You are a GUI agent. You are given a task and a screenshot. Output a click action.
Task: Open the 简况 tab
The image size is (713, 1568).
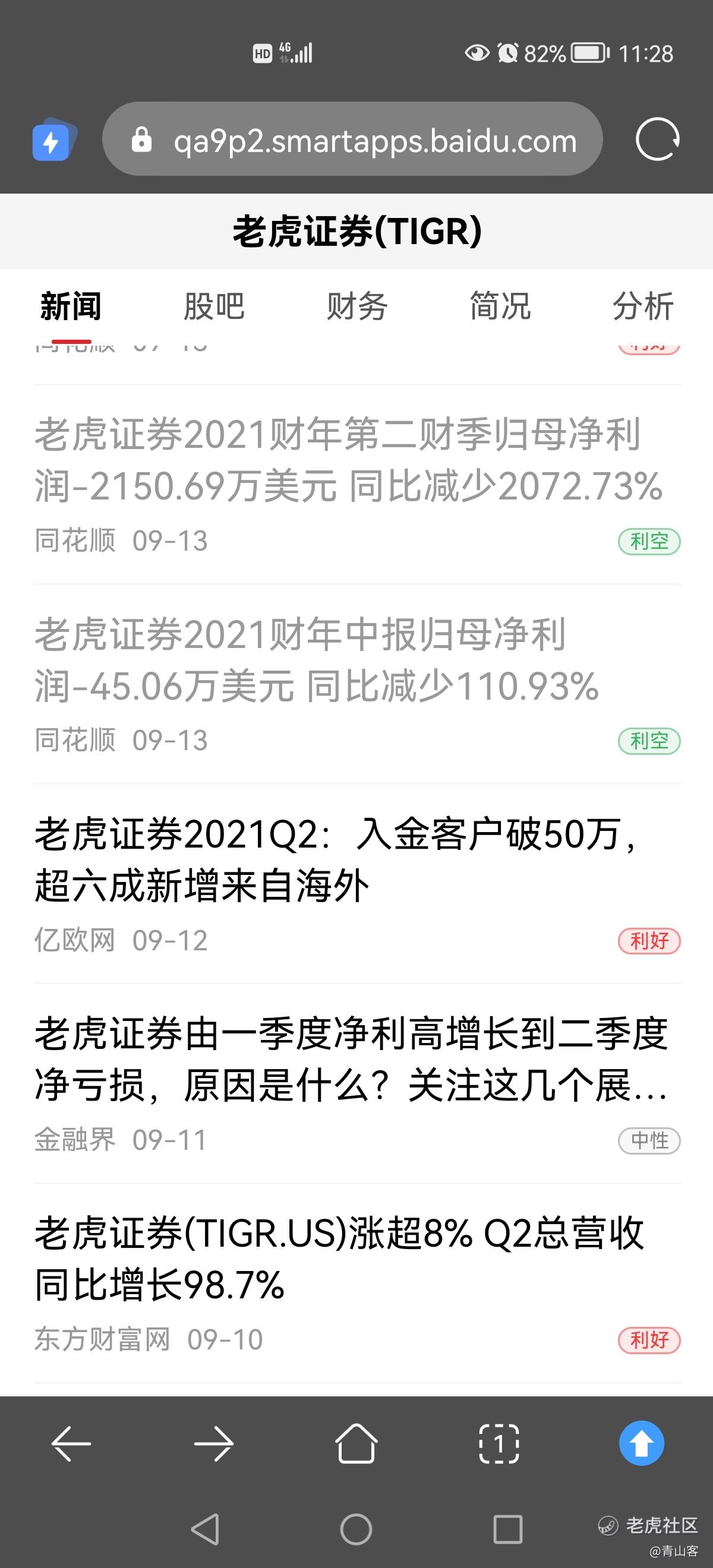(x=500, y=305)
